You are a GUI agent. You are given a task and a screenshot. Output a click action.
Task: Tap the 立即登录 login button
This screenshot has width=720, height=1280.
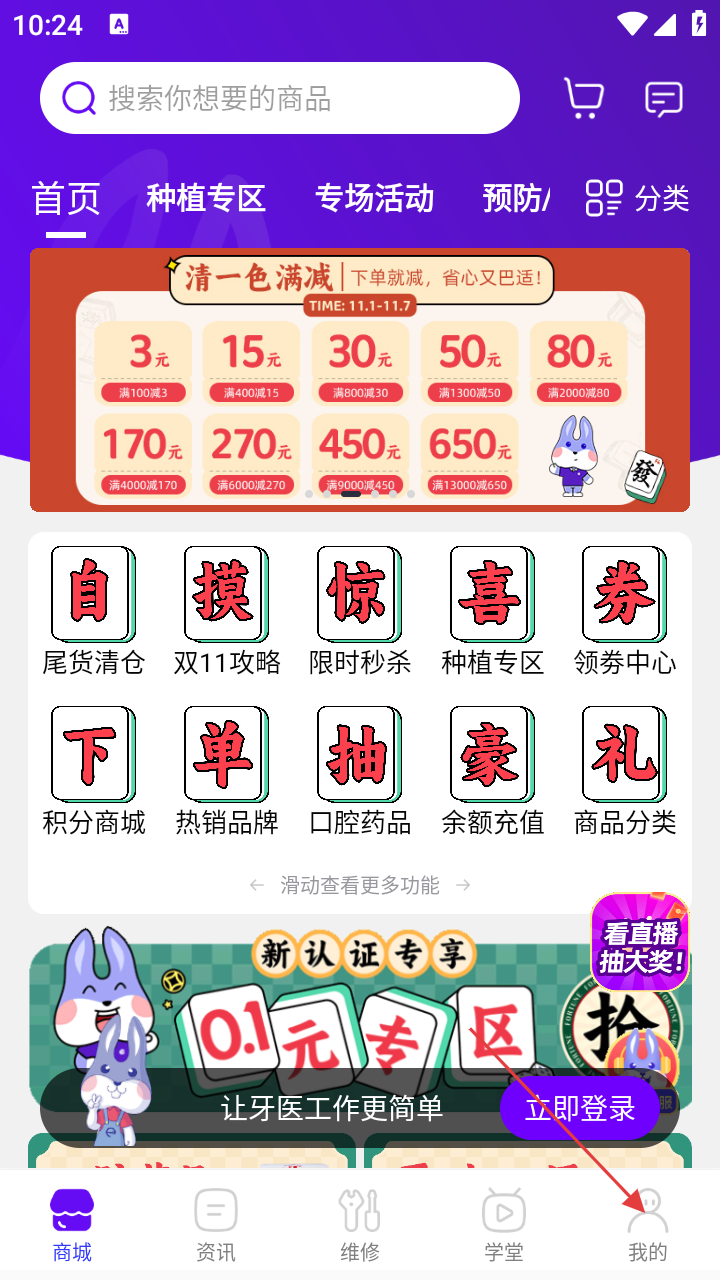coord(580,1108)
